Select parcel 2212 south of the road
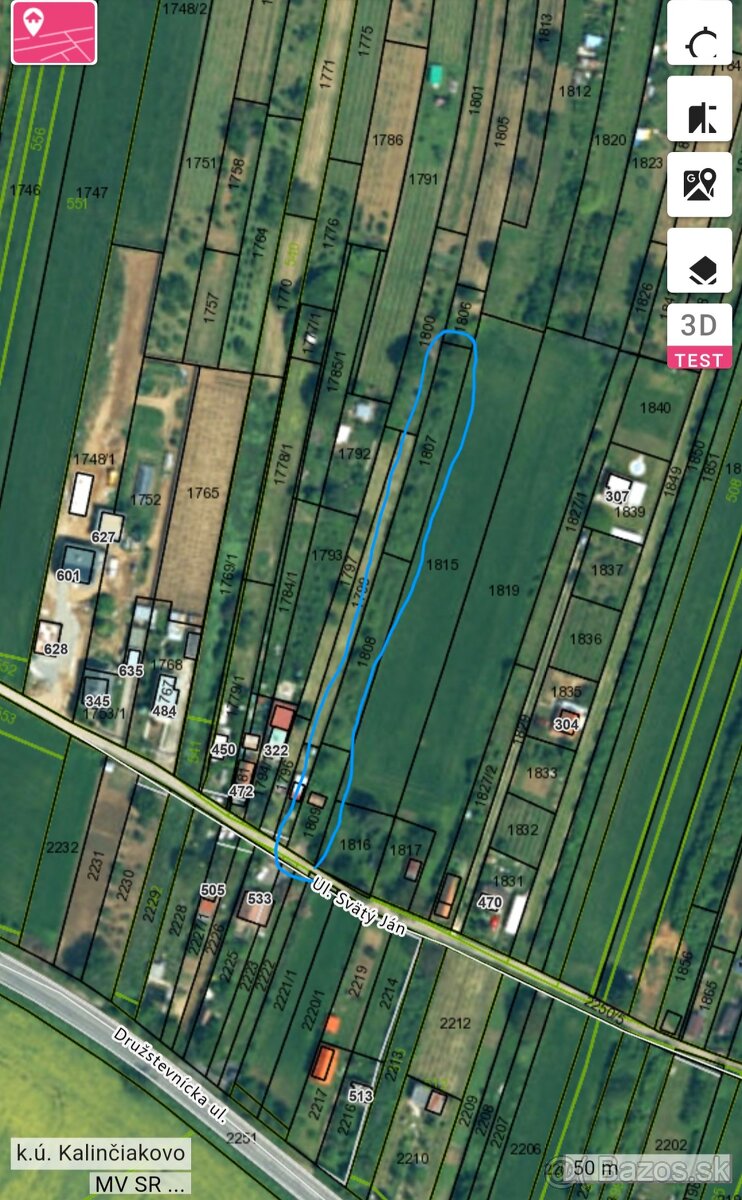742x1200 pixels. click(455, 1022)
